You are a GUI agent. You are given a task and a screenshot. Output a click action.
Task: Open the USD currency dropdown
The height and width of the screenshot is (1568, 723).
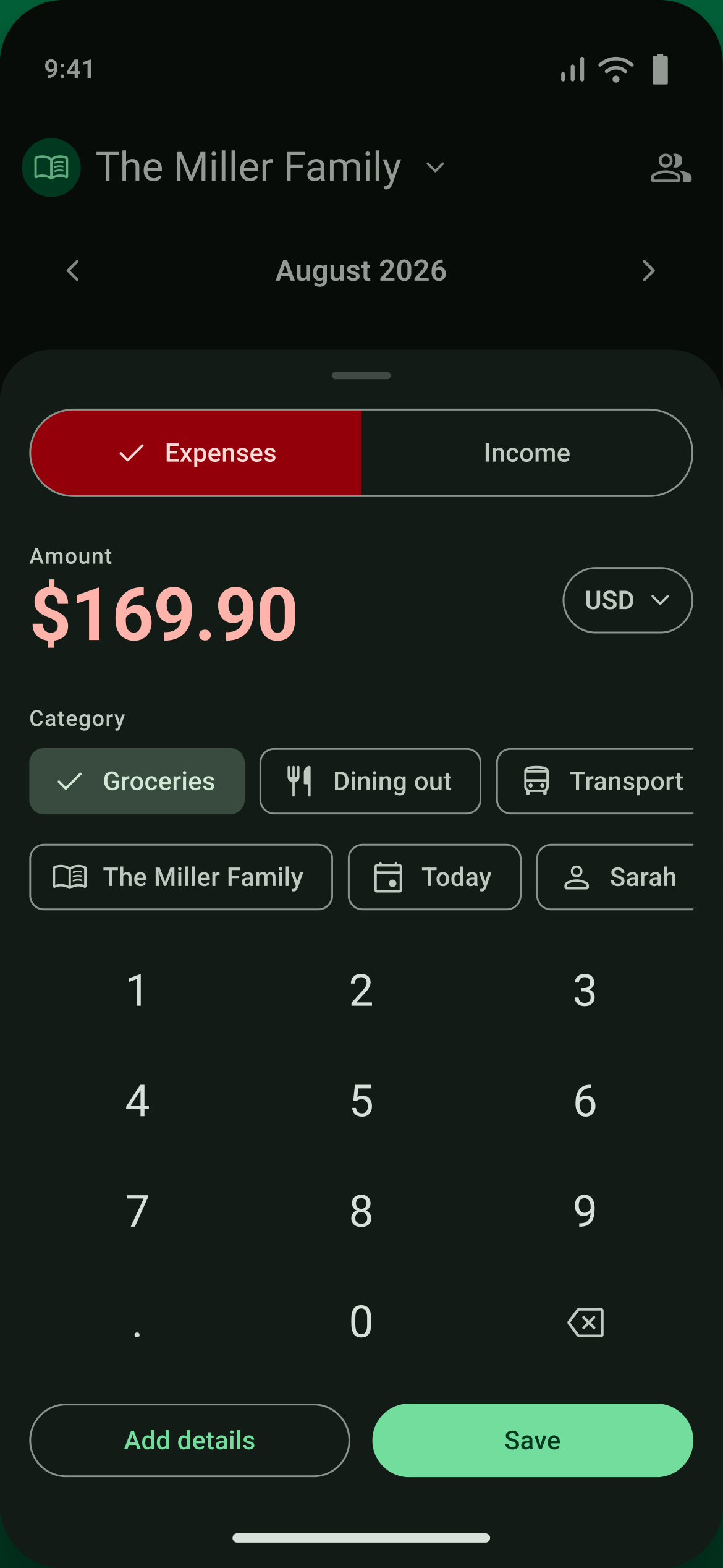point(627,600)
